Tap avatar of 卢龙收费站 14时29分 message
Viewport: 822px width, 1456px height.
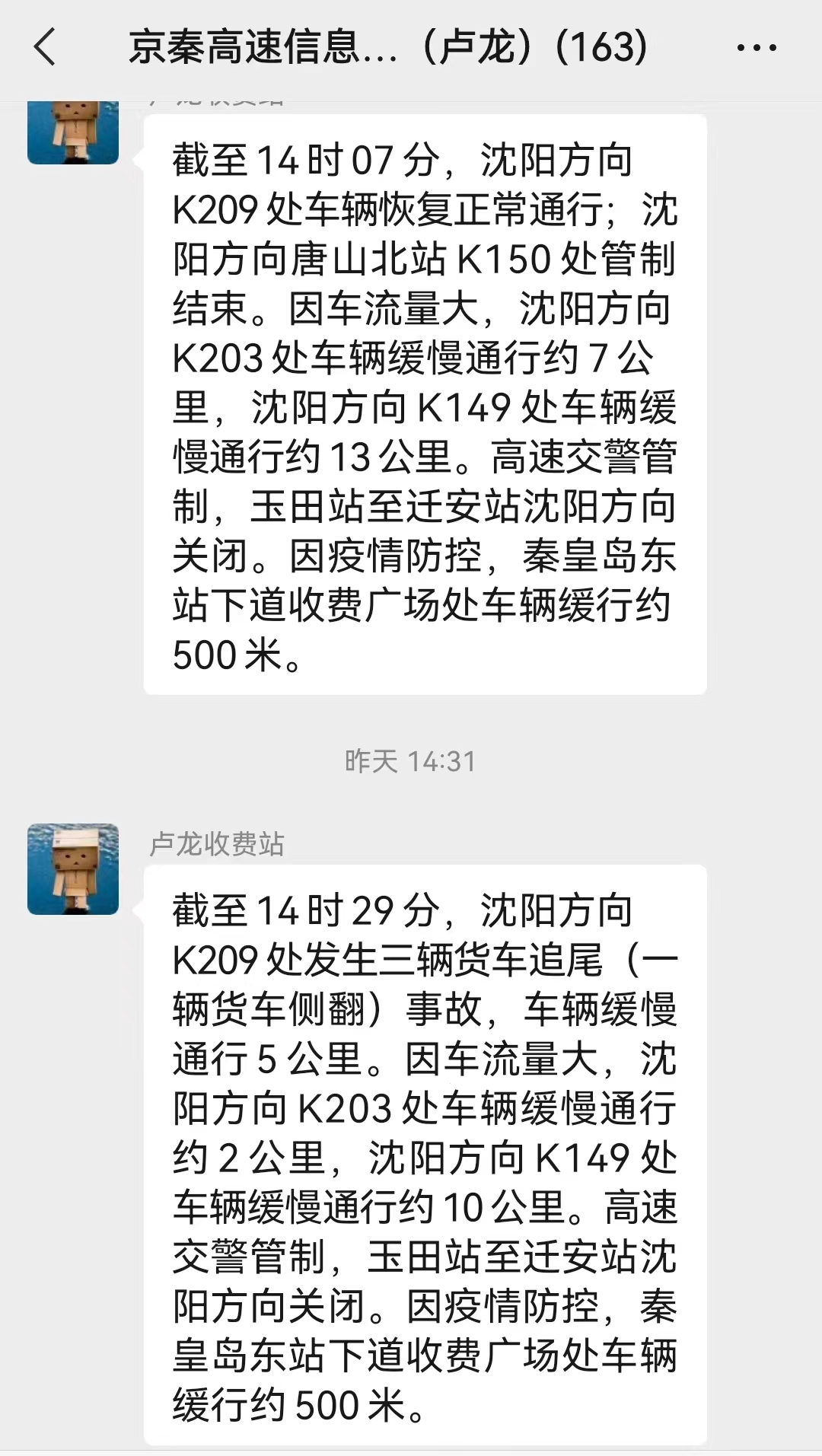point(73,869)
